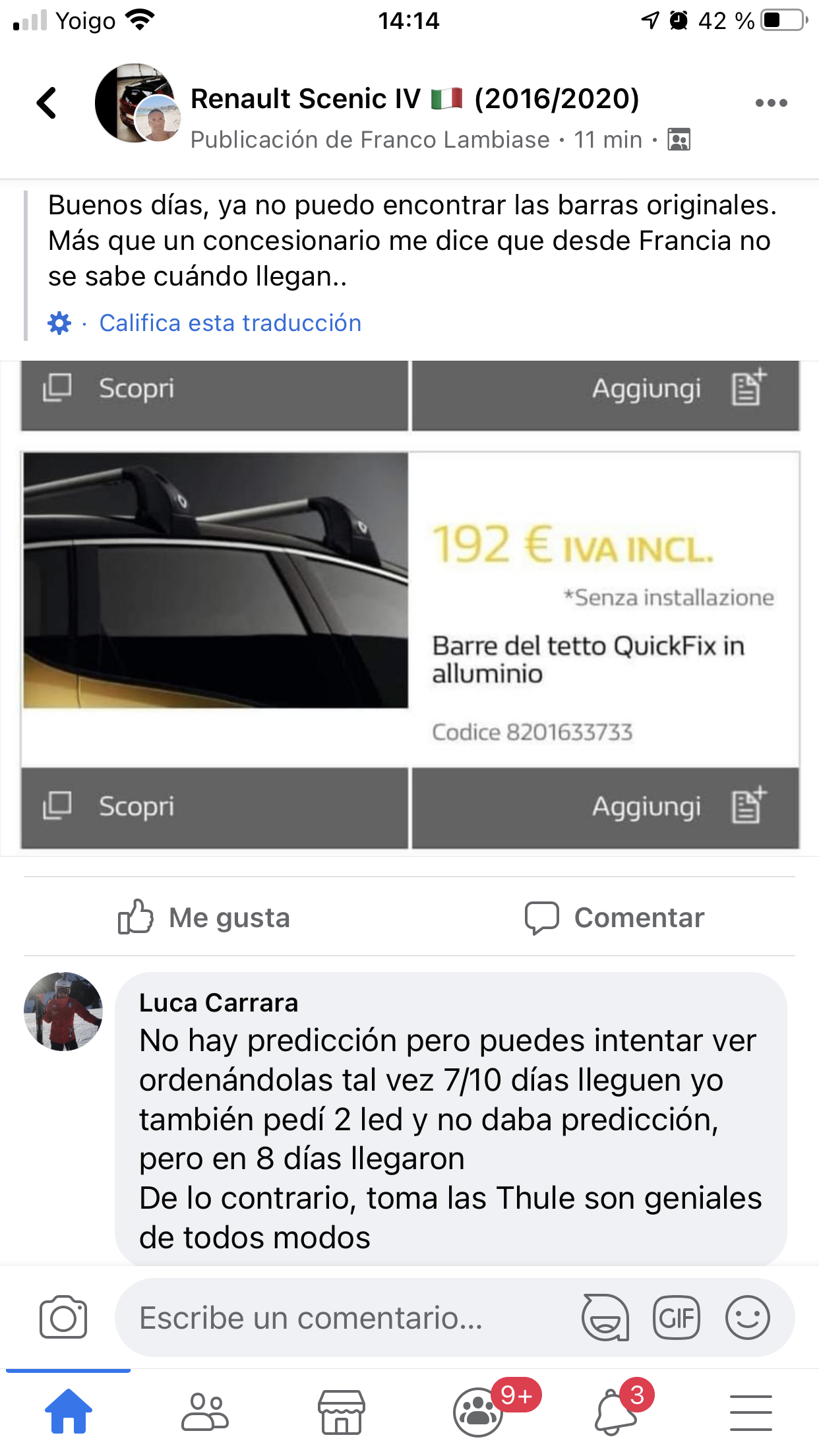
Task: Open translation settings gear icon
Action: click(59, 323)
